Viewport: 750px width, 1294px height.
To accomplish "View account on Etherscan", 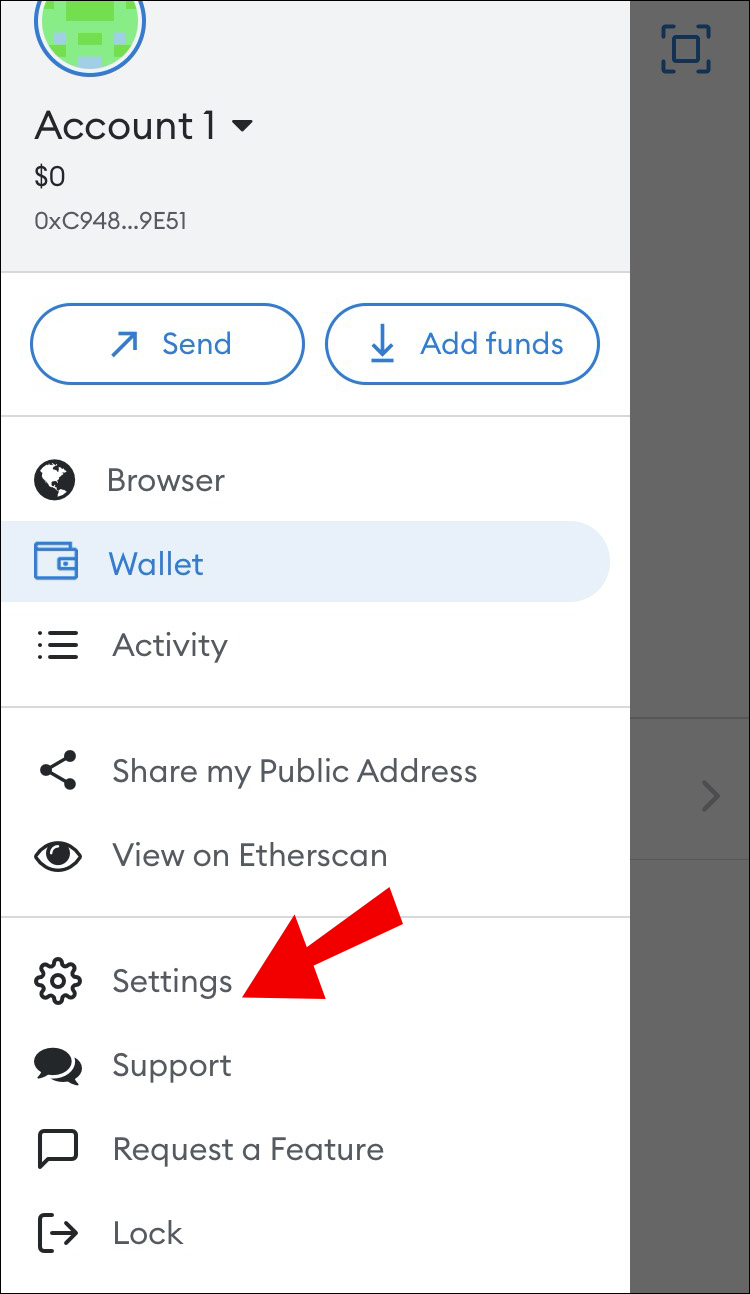I will coord(249,855).
